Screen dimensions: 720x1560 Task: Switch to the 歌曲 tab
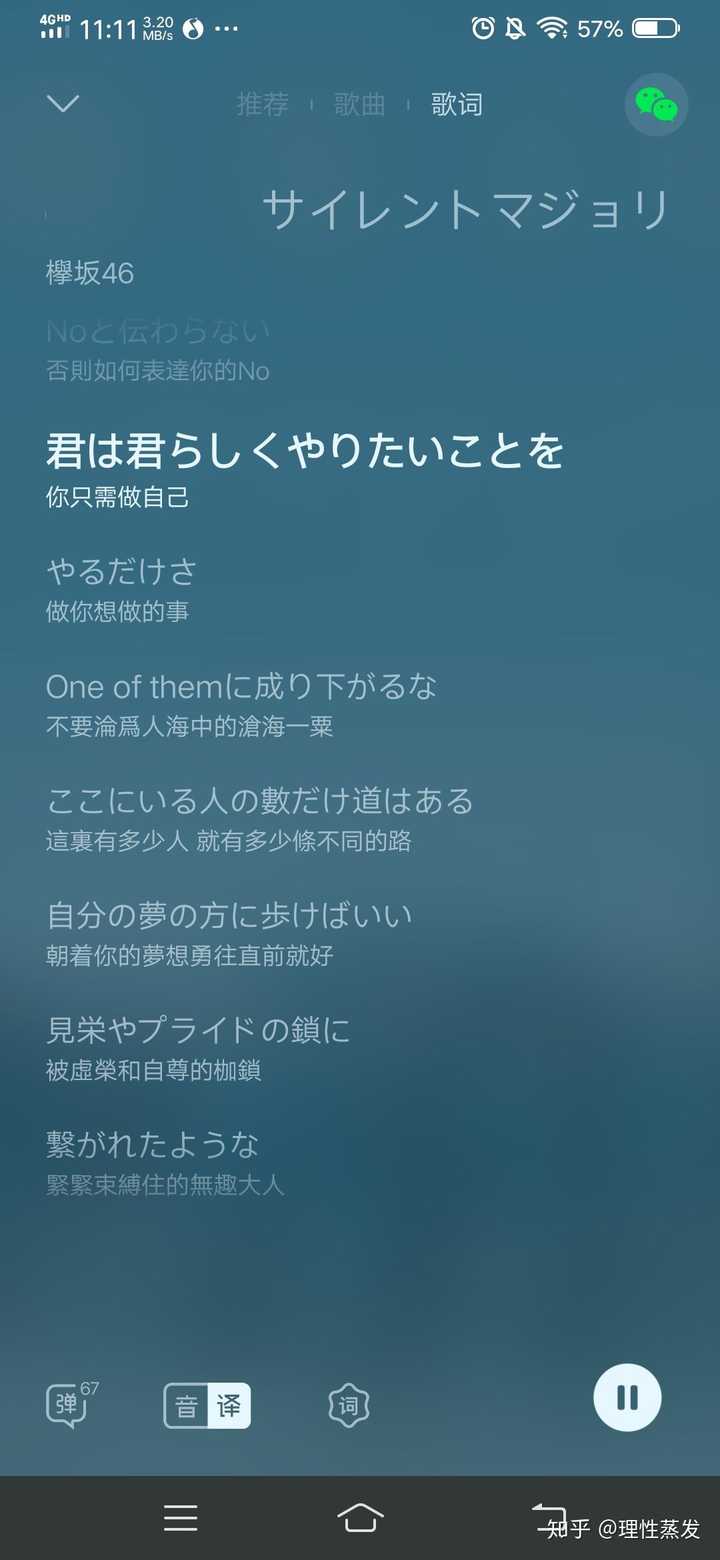click(x=359, y=104)
